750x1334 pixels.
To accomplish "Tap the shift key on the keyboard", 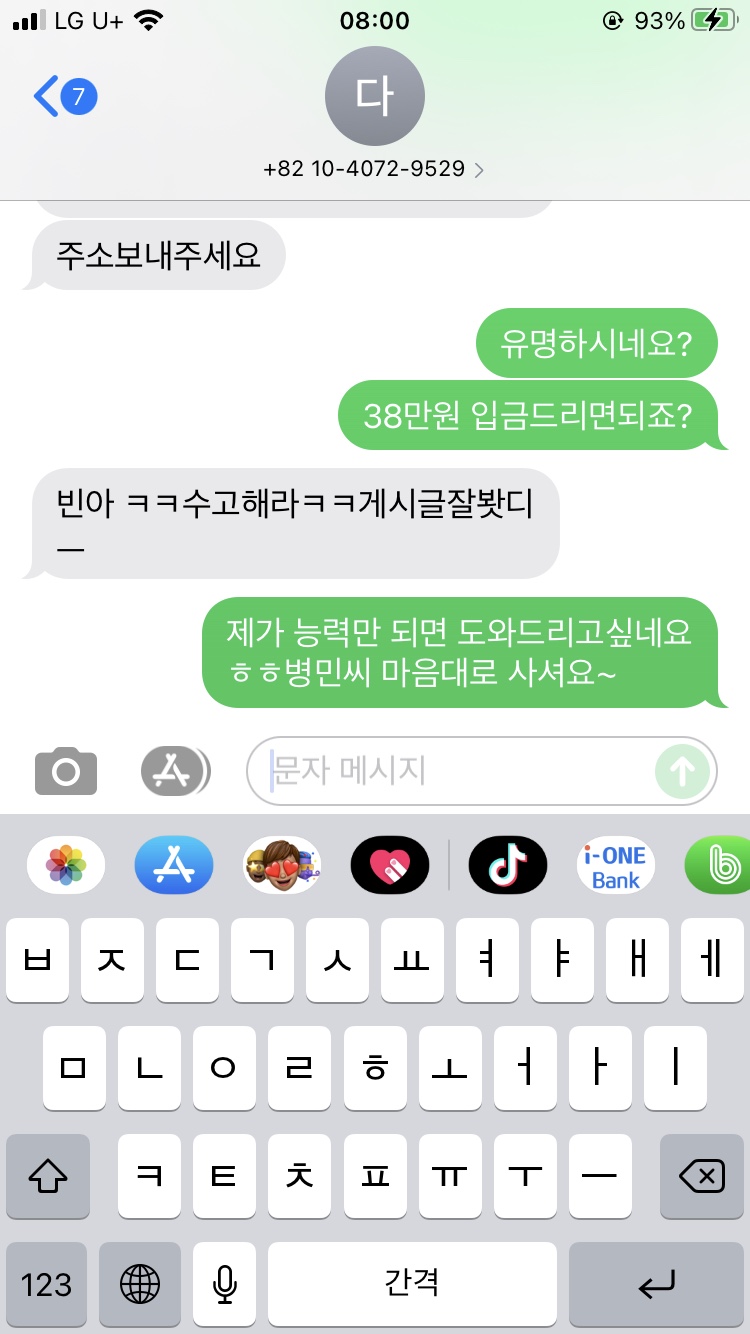I will [x=47, y=1176].
